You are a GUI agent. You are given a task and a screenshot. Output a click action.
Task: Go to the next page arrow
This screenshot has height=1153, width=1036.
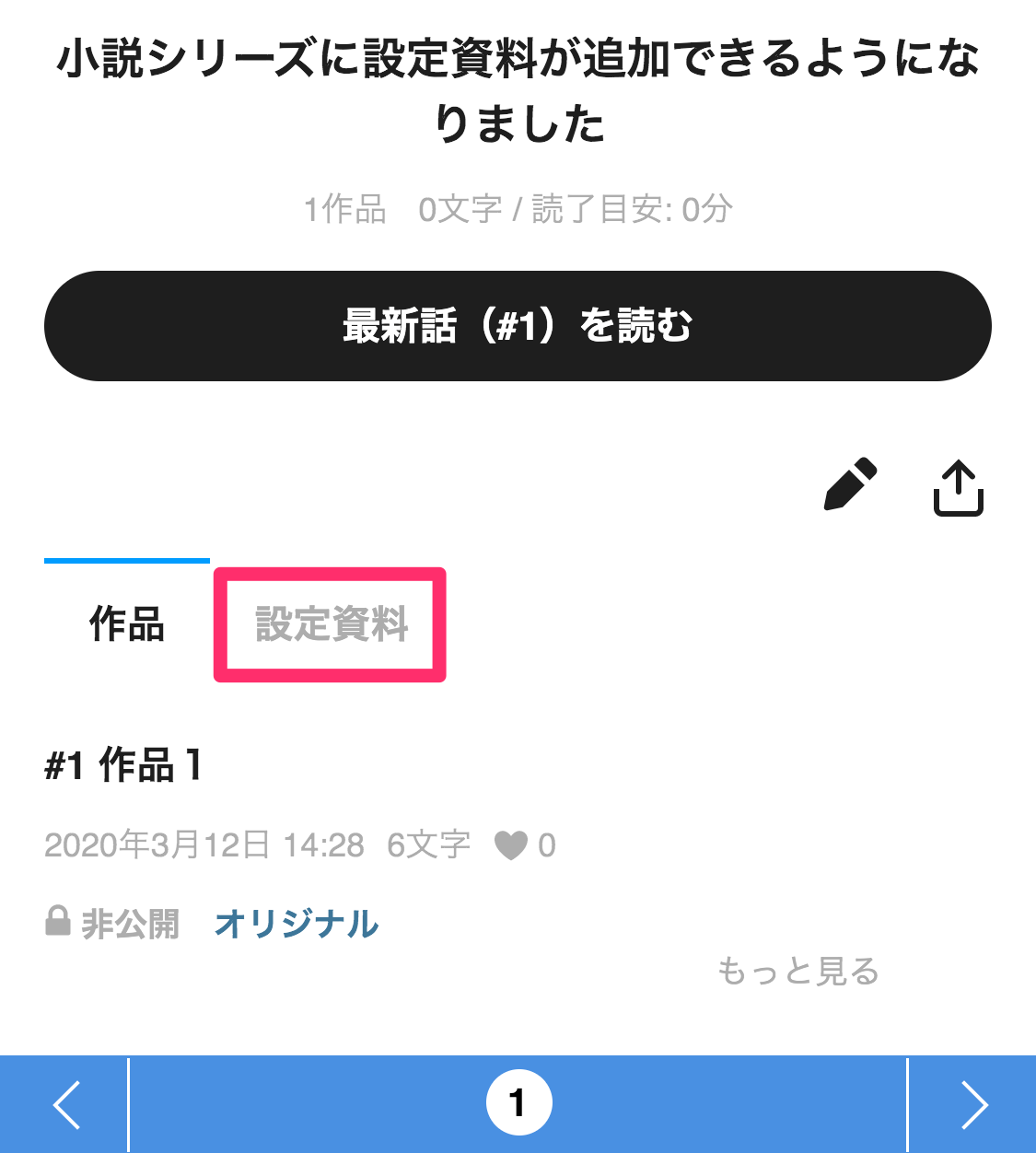pyautogui.click(x=973, y=1104)
